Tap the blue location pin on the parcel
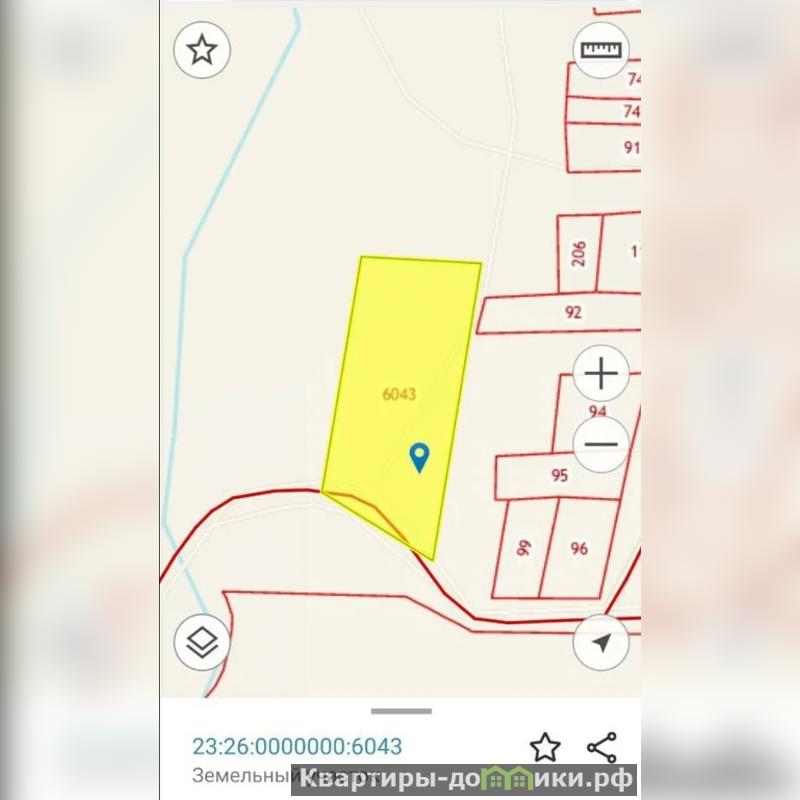Image resolution: width=800 pixels, height=800 pixels. [420, 457]
